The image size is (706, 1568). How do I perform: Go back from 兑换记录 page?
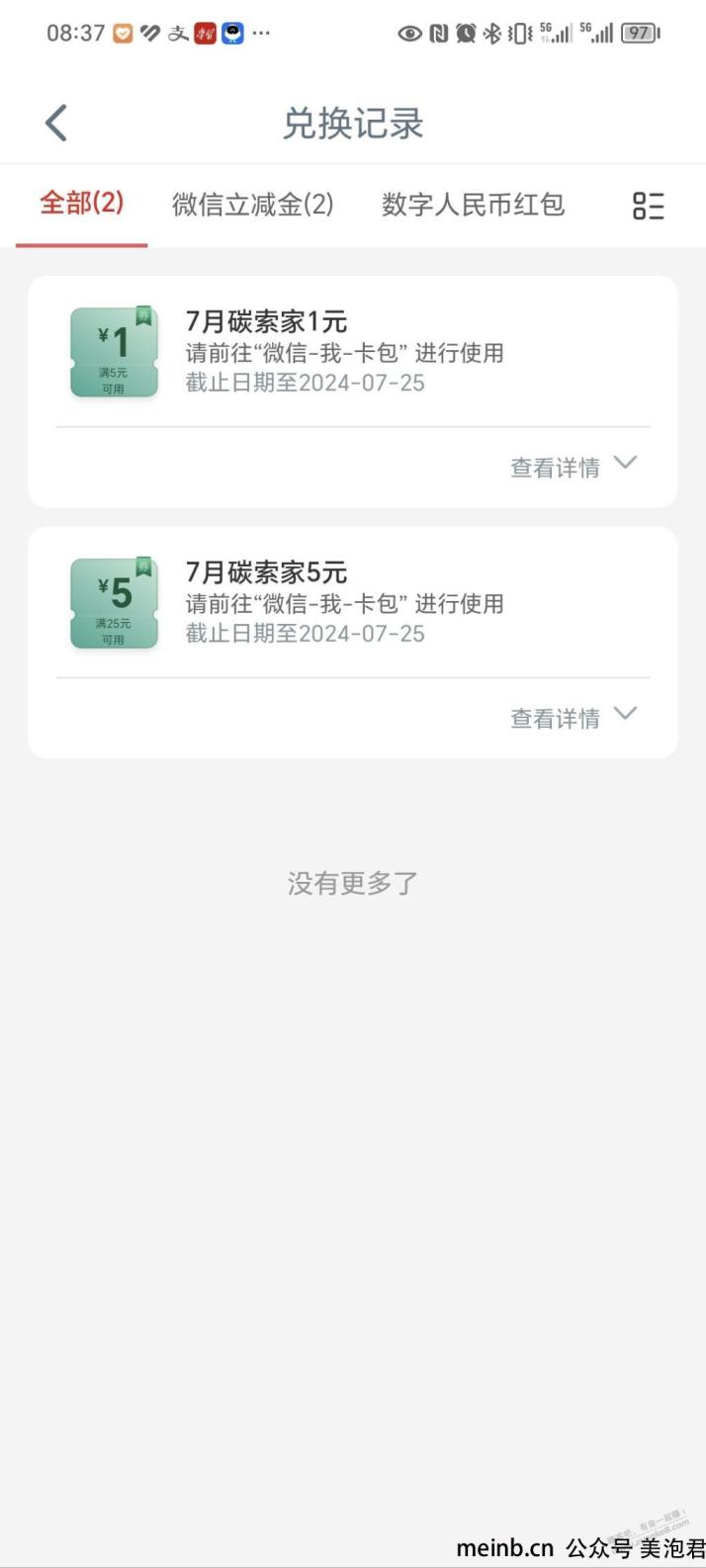[56, 124]
